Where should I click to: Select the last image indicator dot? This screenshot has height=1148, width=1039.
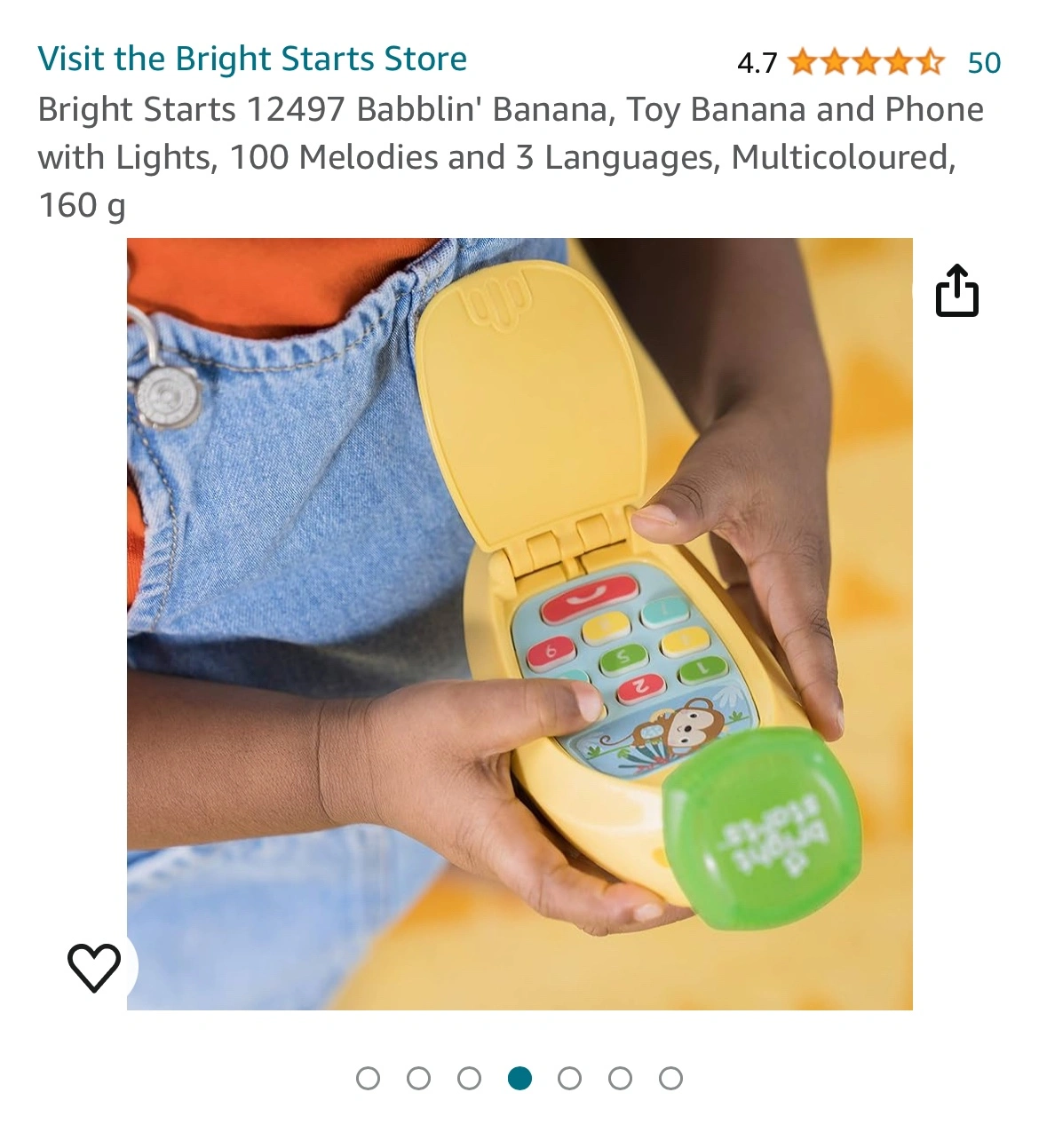[671, 1079]
